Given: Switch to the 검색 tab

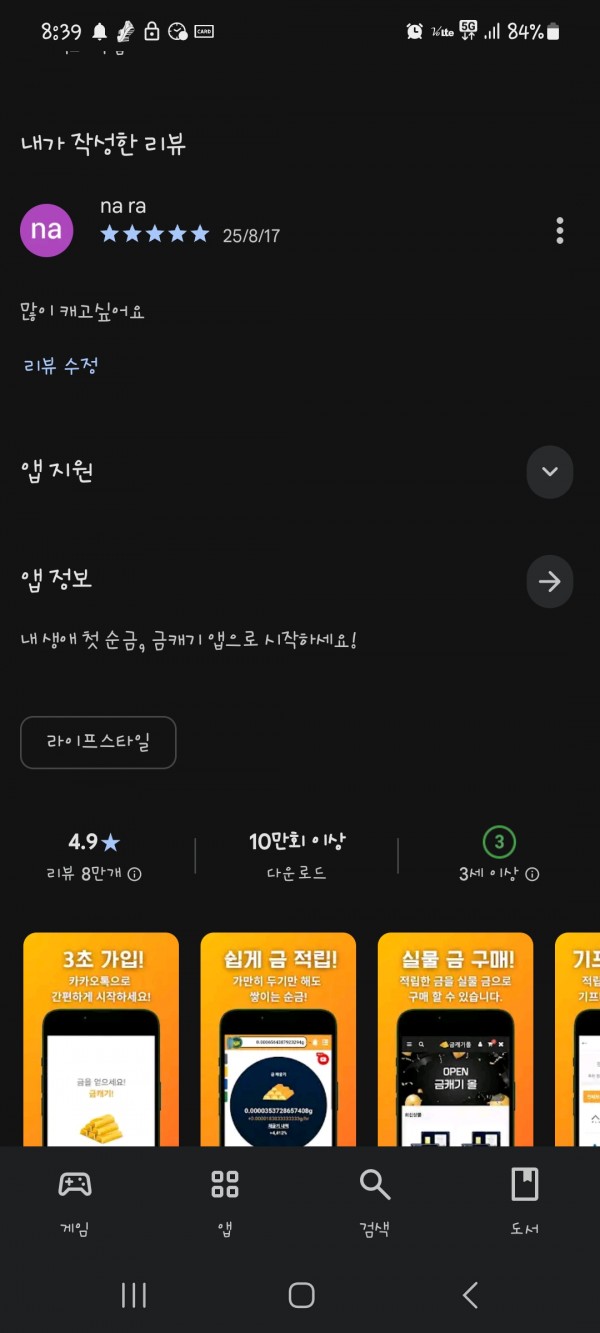Looking at the screenshot, I should click(x=375, y=1201).
